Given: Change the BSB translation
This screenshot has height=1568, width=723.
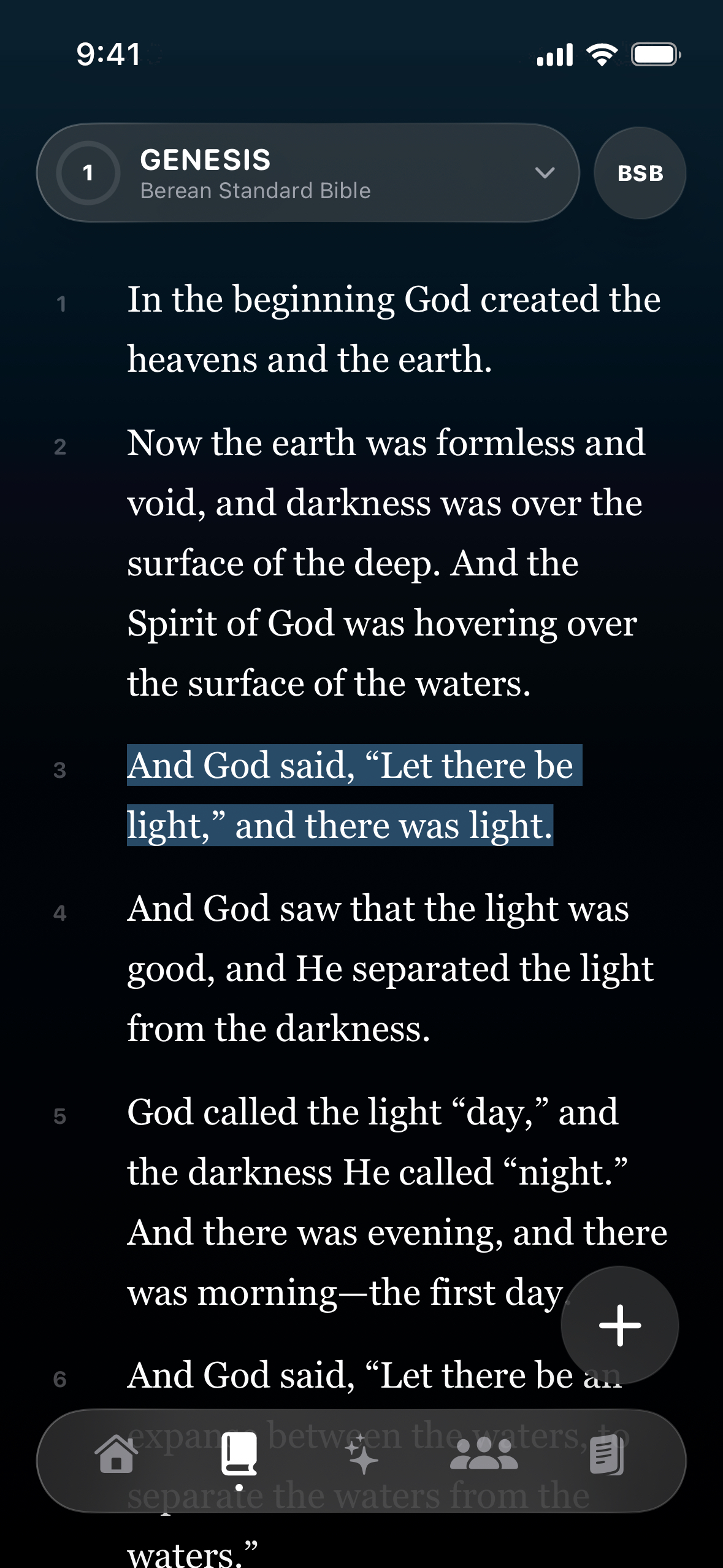Looking at the screenshot, I should (640, 173).
